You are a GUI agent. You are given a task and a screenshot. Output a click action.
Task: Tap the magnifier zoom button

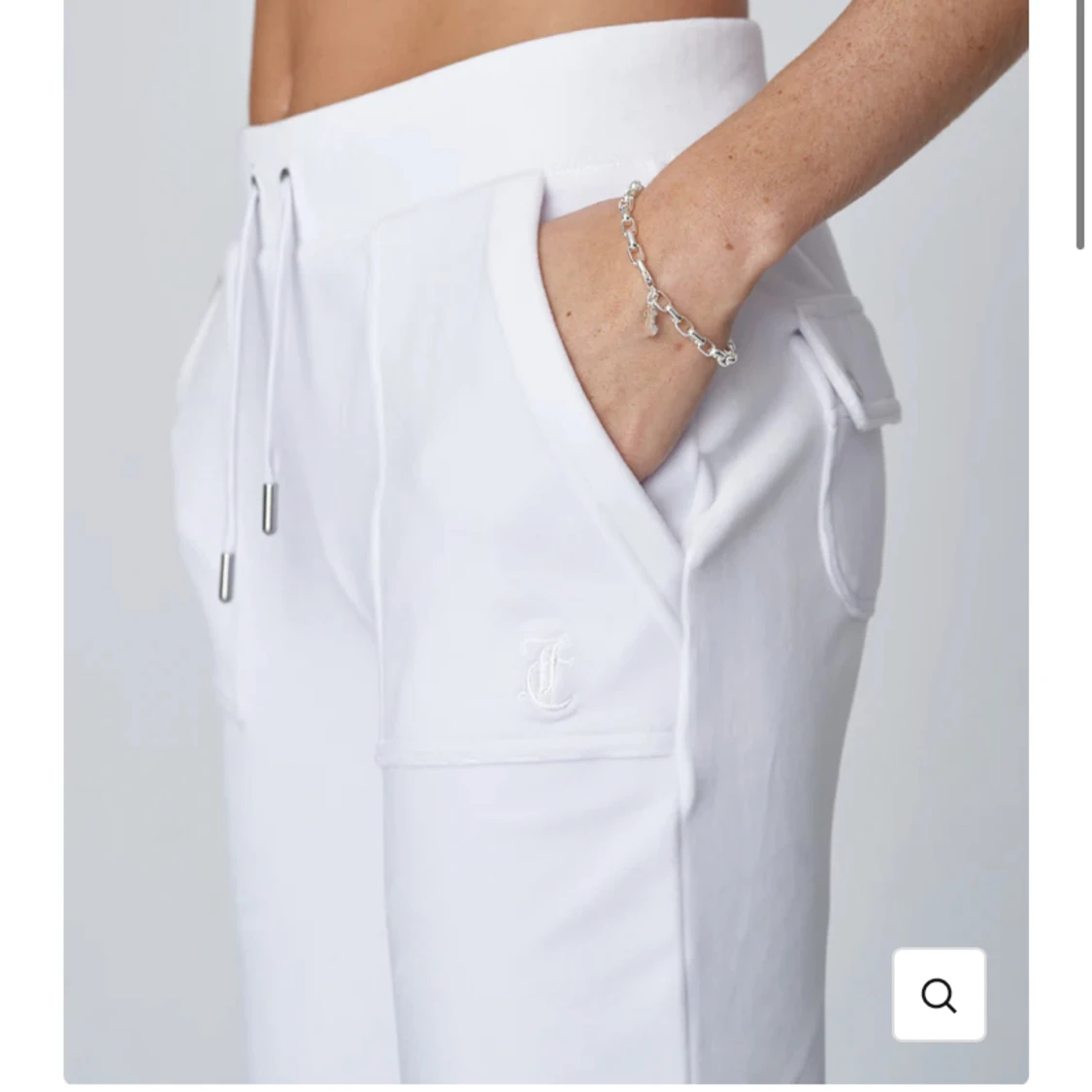(939, 995)
